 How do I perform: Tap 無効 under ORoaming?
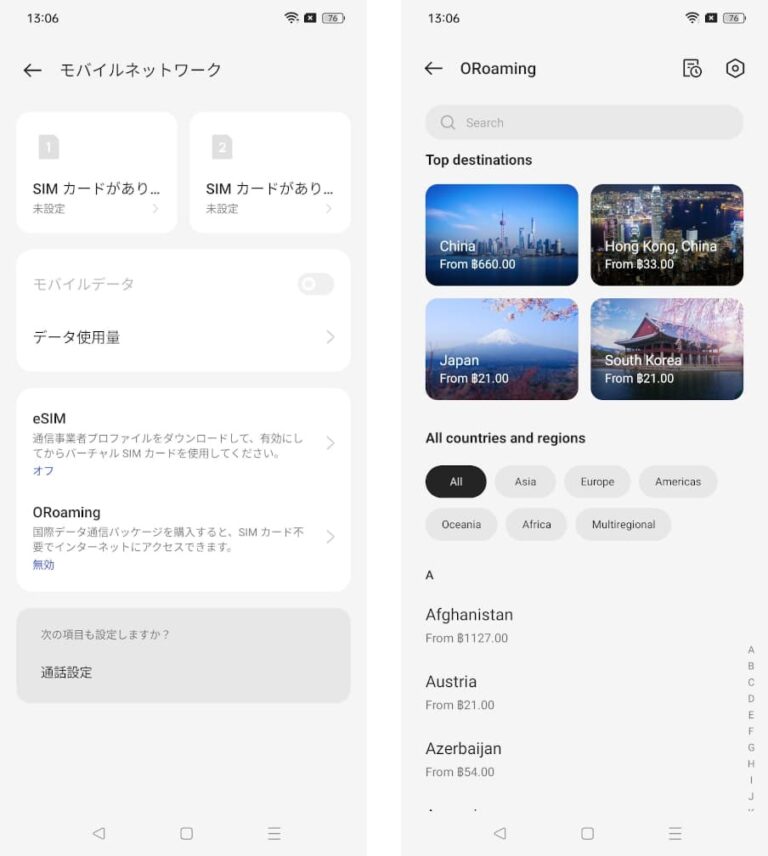click(45, 564)
